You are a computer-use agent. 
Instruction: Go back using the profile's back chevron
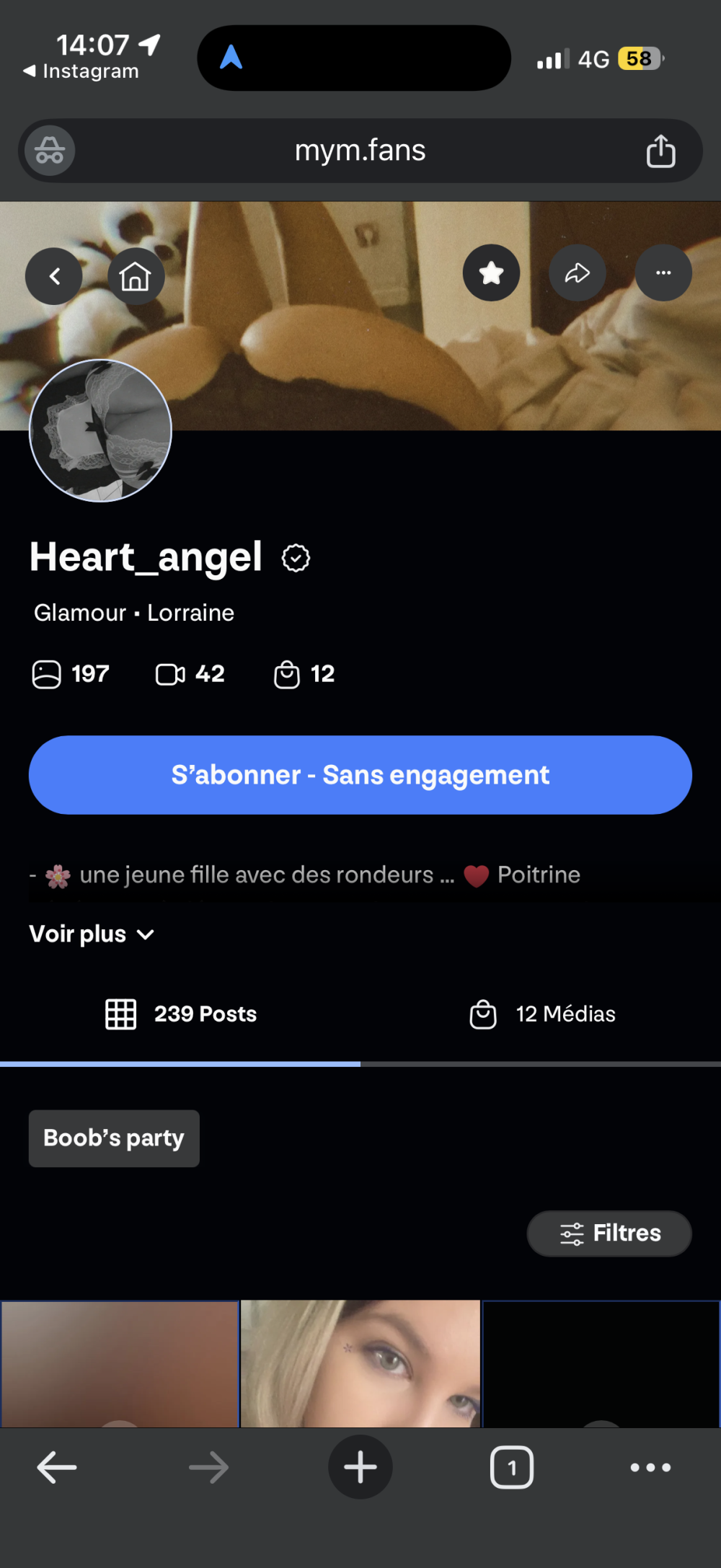(x=54, y=276)
